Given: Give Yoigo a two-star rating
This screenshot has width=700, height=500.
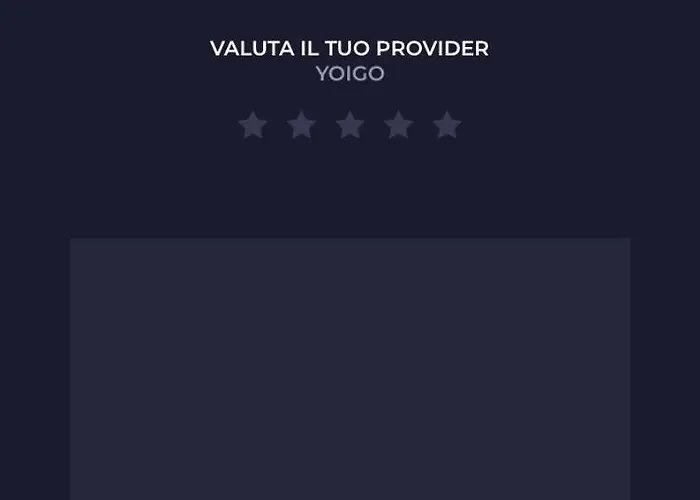Looking at the screenshot, I should [301, 126].
